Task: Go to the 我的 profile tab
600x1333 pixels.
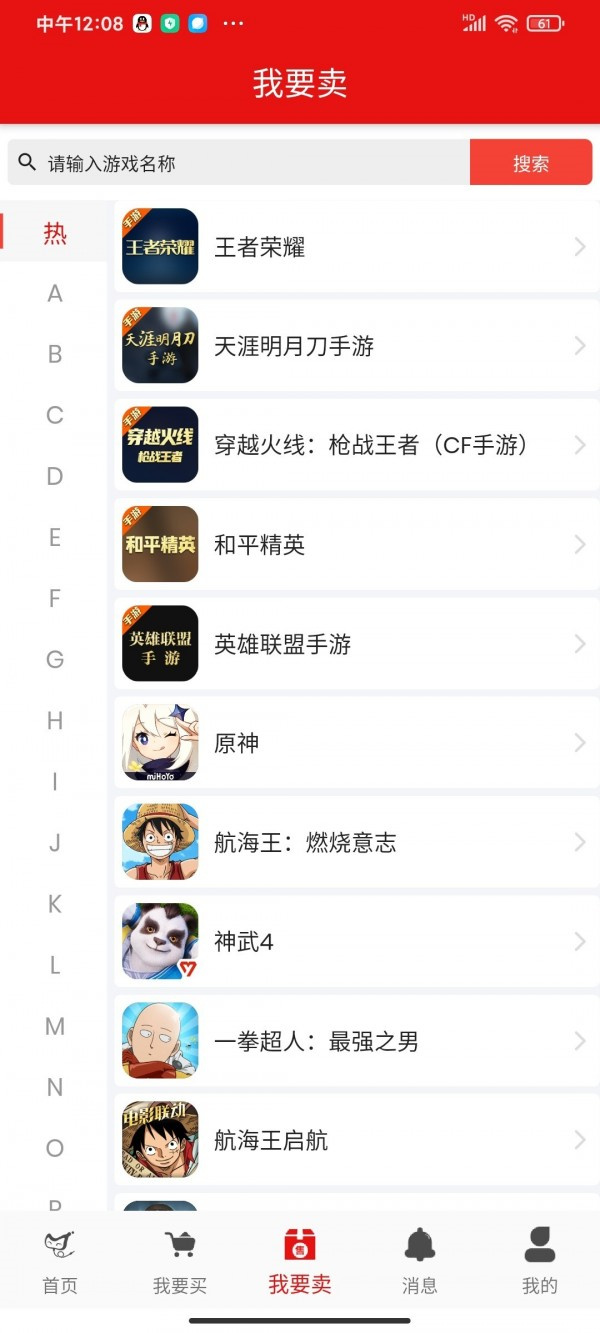Action: [540, 1263]
